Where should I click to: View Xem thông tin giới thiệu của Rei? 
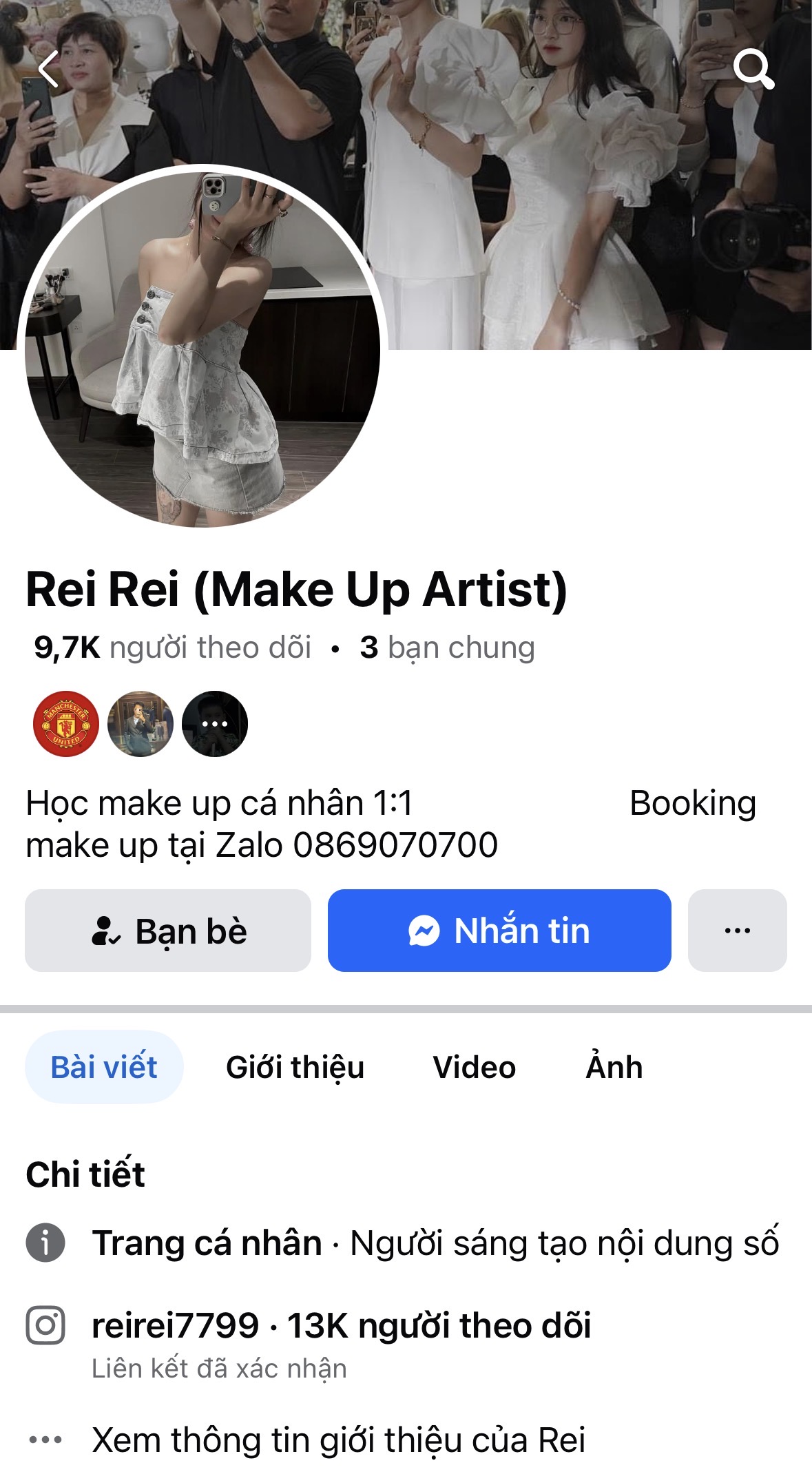pos(337,1440)
